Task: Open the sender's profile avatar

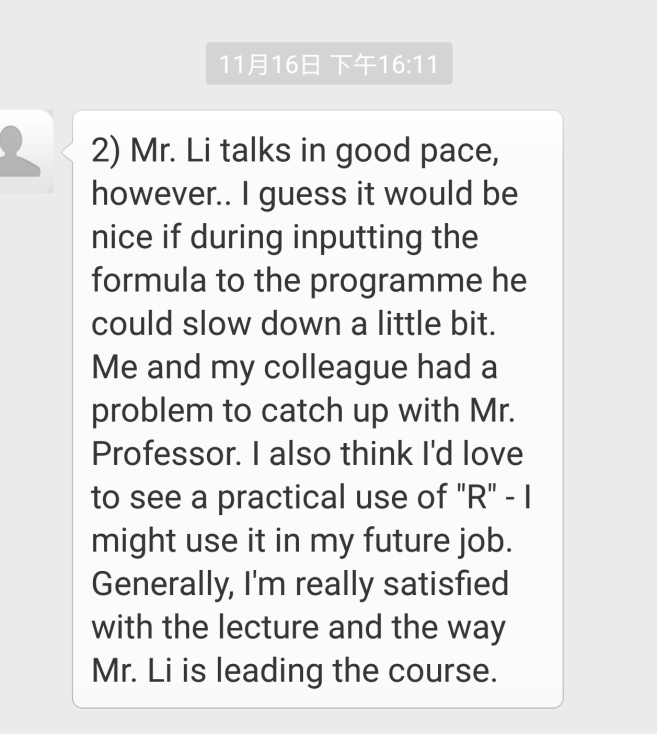Action: click(23, 151)
